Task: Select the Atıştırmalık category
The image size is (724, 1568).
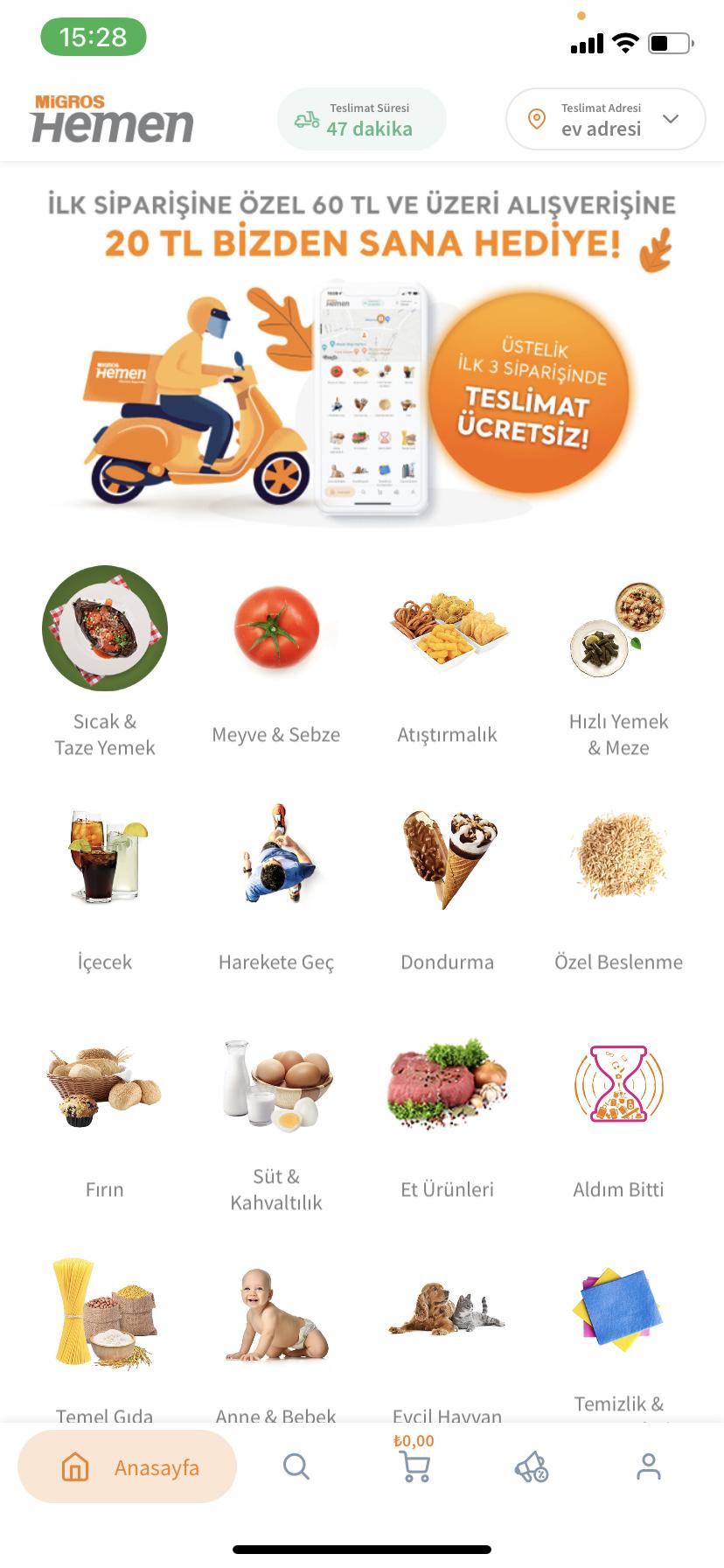Action: tap(447, 661)
